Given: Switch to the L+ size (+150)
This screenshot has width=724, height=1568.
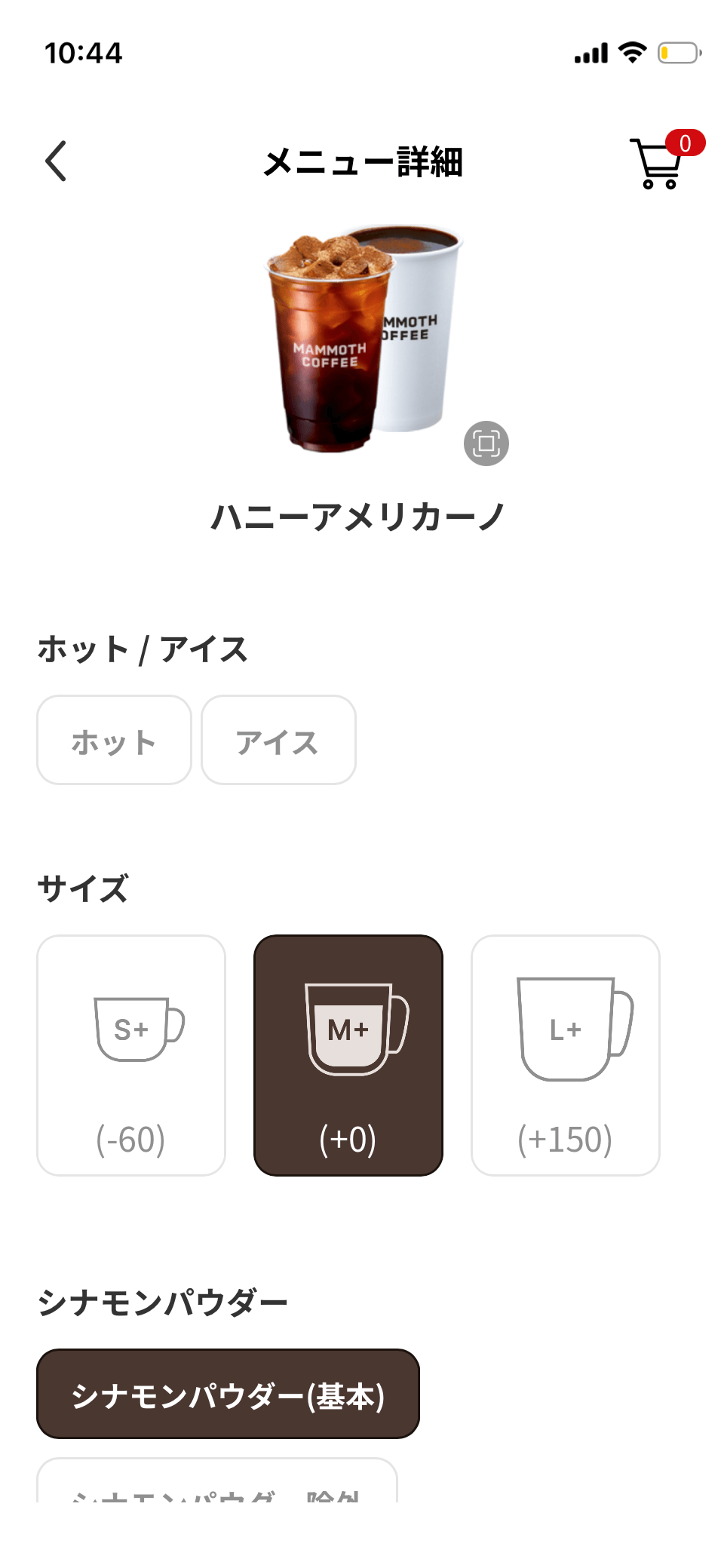Looking at the screenshot, I should (x=566, y=1055).
